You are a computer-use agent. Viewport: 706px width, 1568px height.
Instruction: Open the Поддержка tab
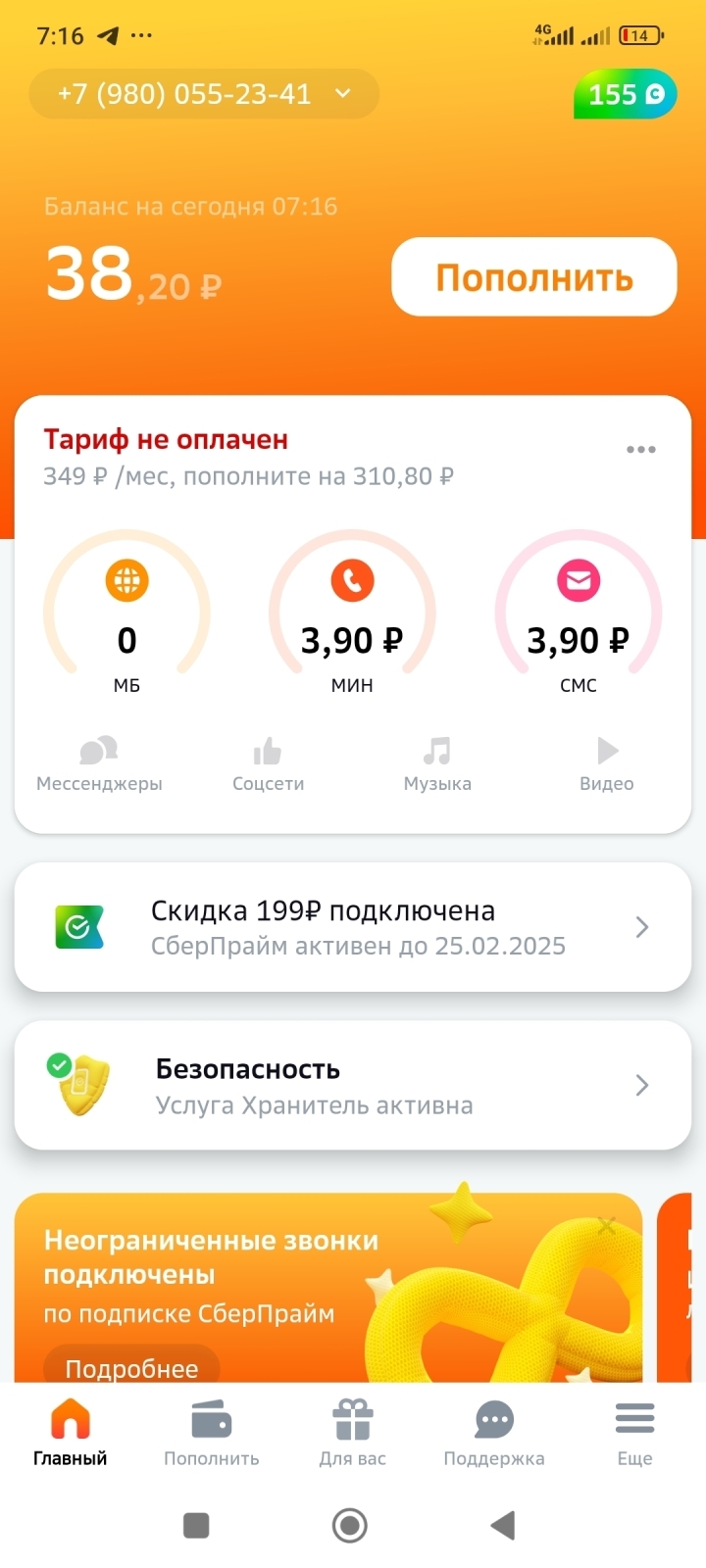[493, 1433]
